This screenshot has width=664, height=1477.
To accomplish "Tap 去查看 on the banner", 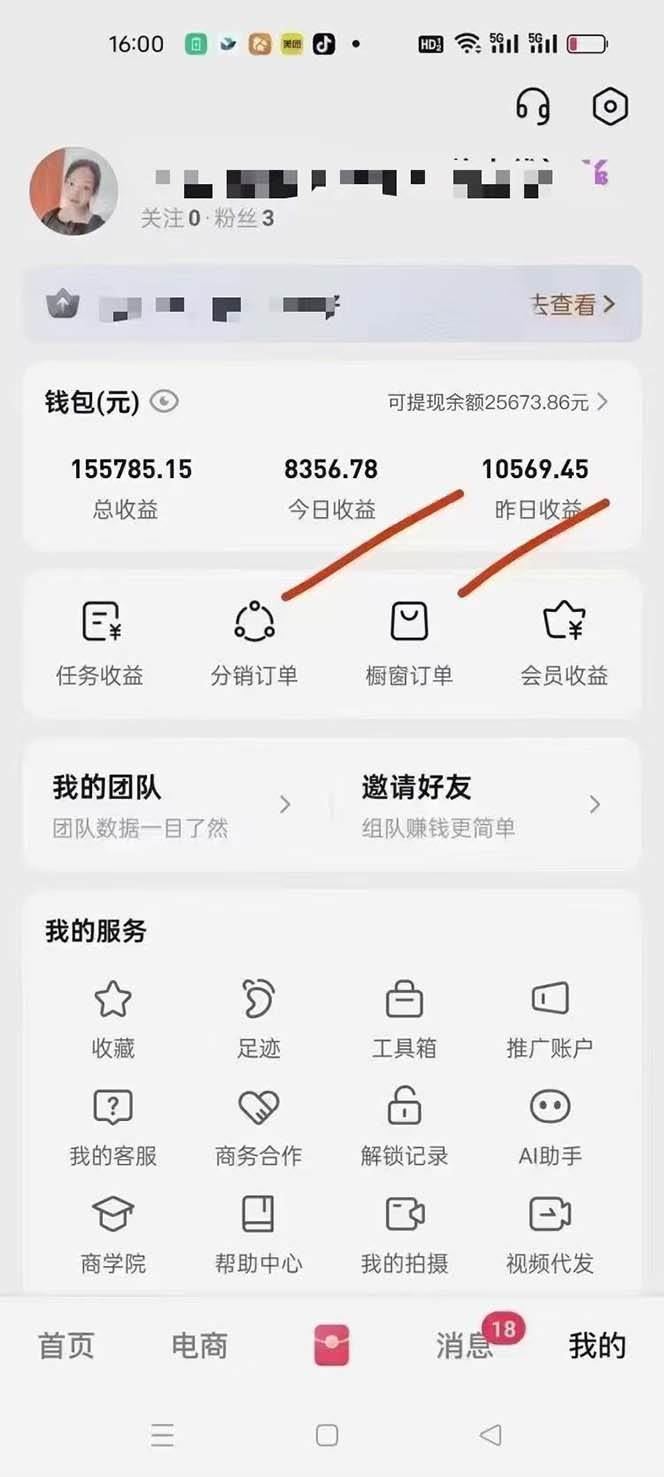I will tap(571, 305).
